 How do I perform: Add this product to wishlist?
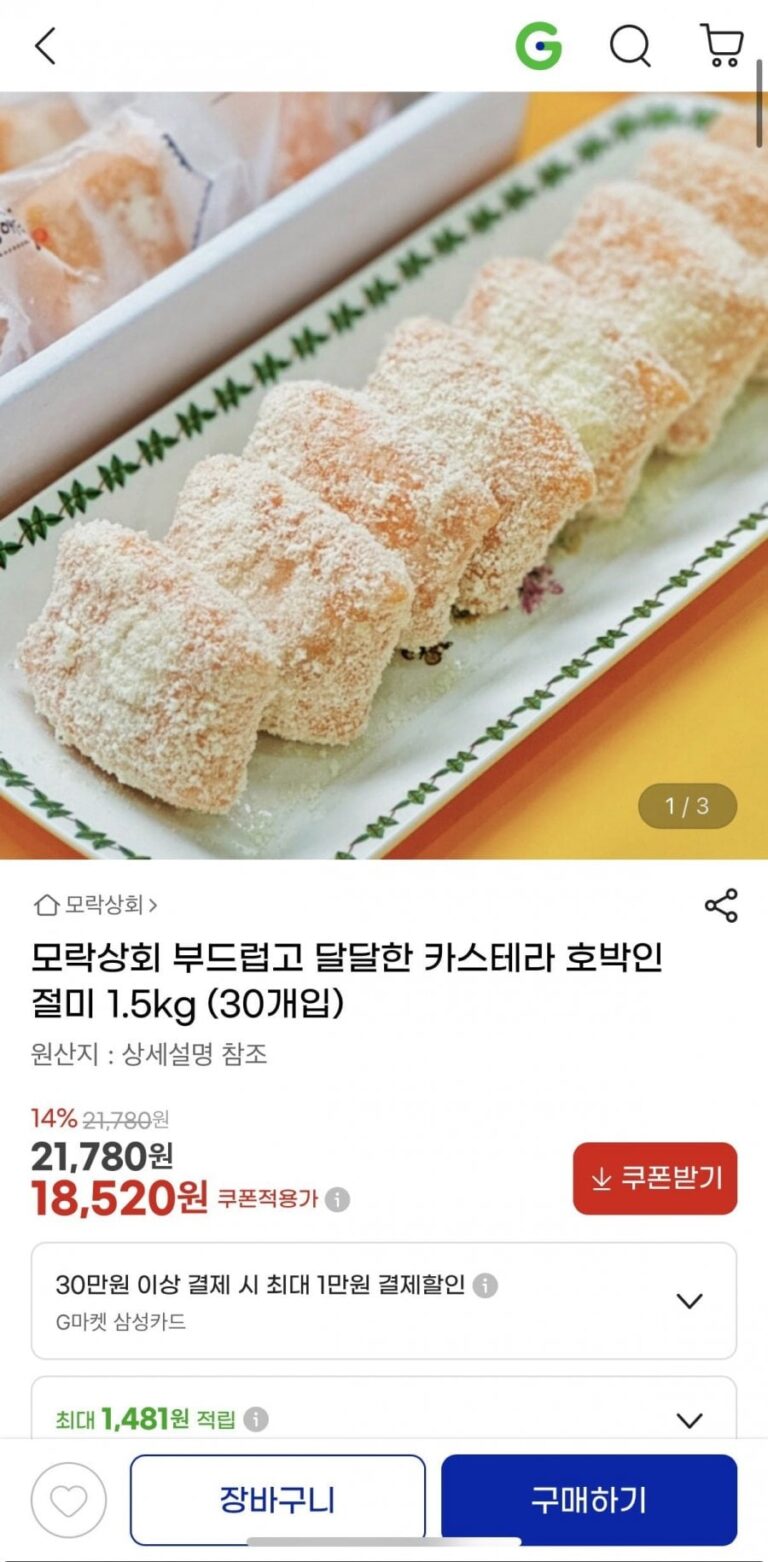pos(68,1500)
